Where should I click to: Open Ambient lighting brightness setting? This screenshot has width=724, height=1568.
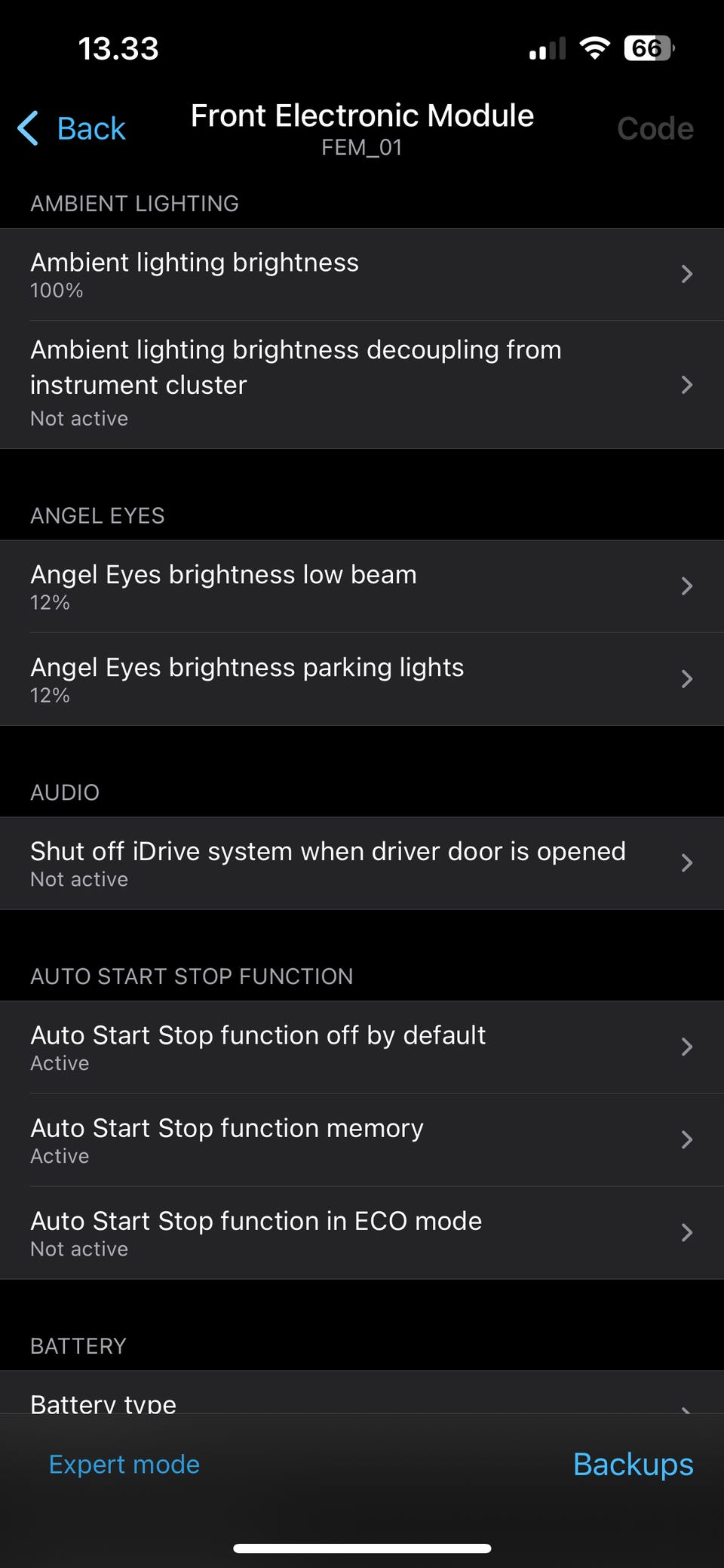pos(362,275)
